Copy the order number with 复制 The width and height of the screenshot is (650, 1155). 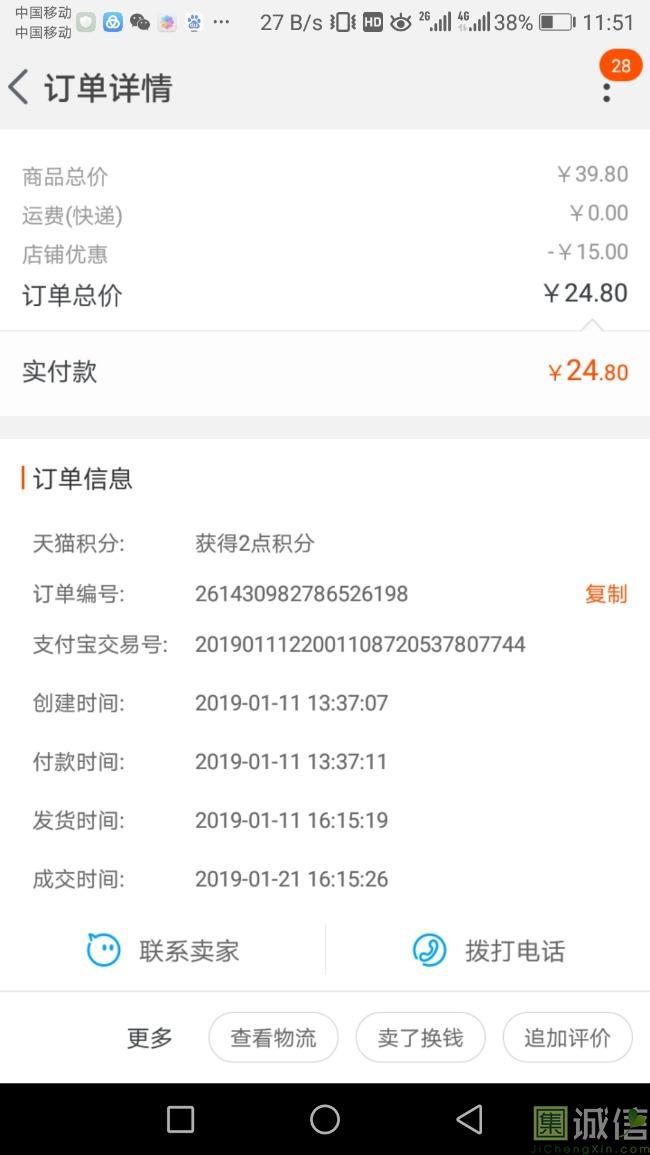click(x=605, y=594)
